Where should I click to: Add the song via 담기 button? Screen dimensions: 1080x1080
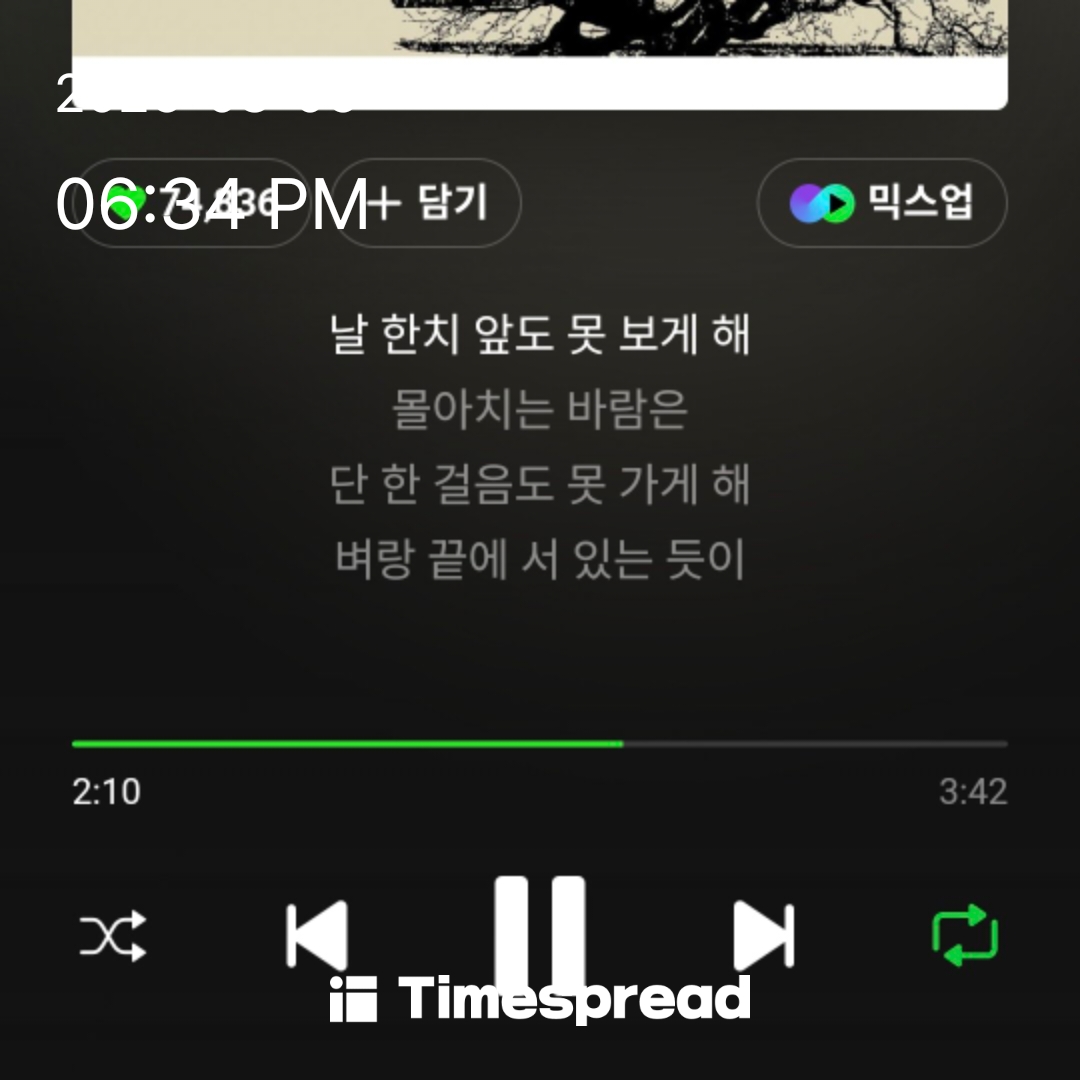(x=427, y=203)
